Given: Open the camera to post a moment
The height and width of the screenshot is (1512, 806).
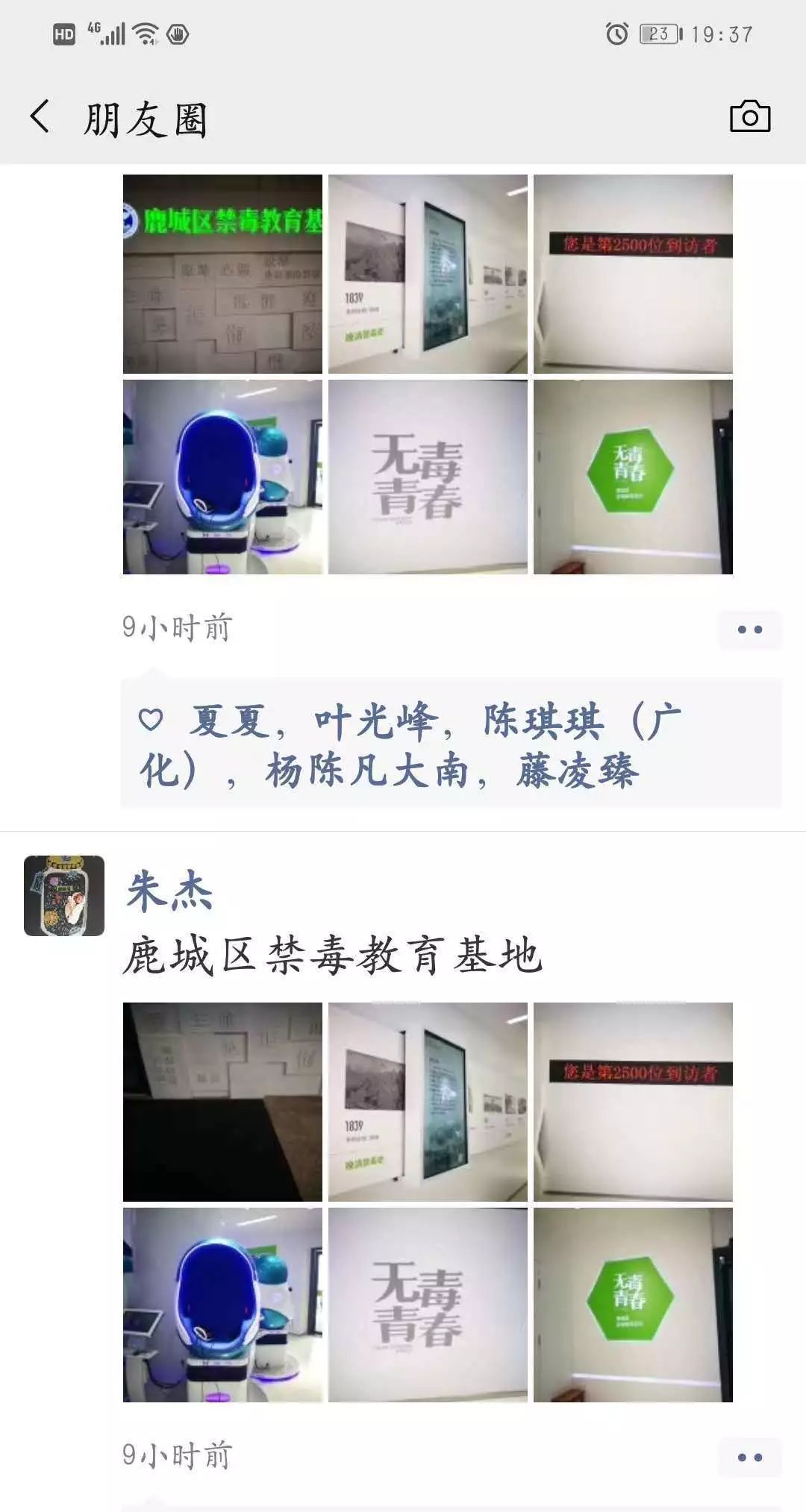Looking at the screenshot, I should (x=749, y=117).
